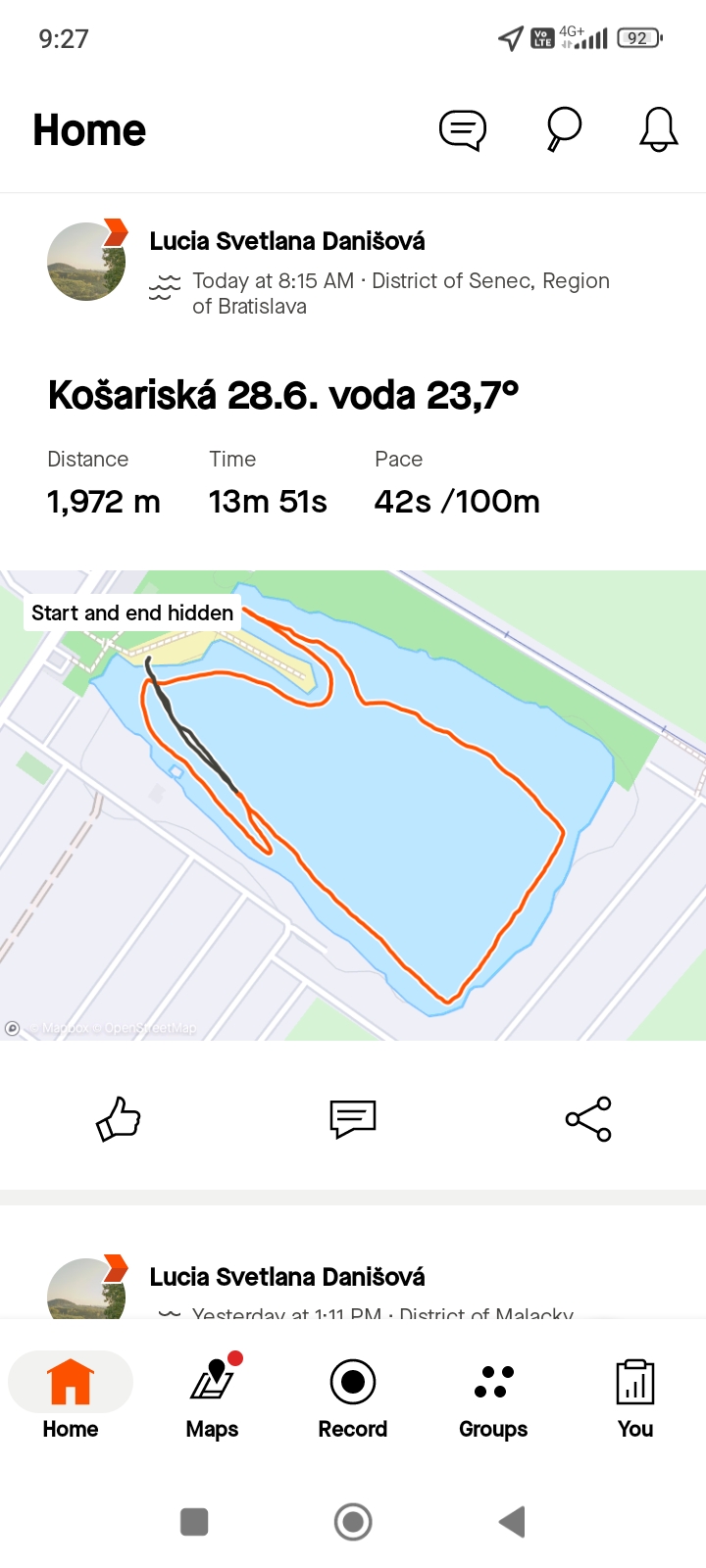This screenshot has height=1568, width=706.
Task: Comment on the Košariská swim activity
Action: tap(353, 1118)
